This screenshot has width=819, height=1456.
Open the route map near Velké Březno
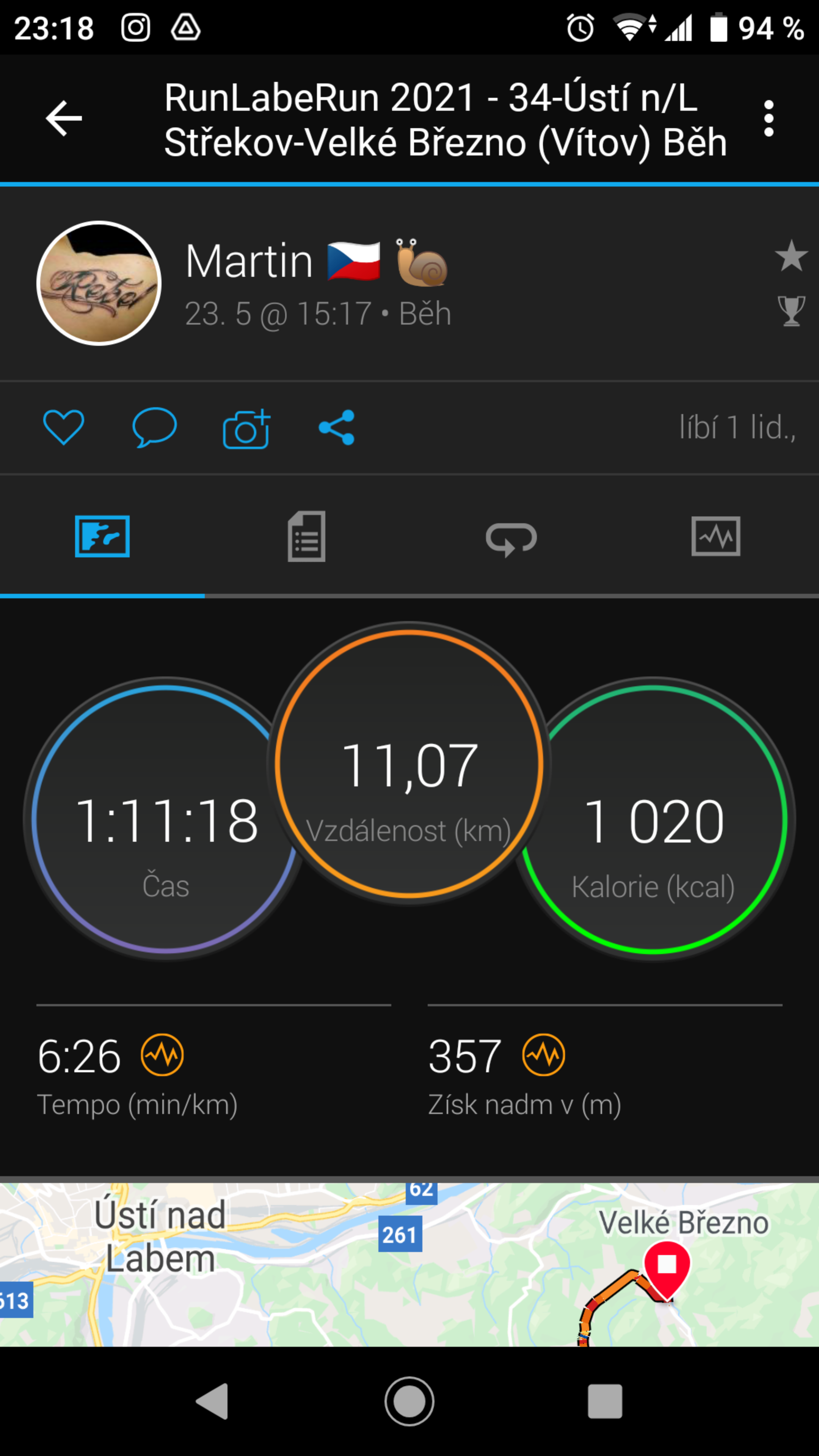tap(409, 1265)
